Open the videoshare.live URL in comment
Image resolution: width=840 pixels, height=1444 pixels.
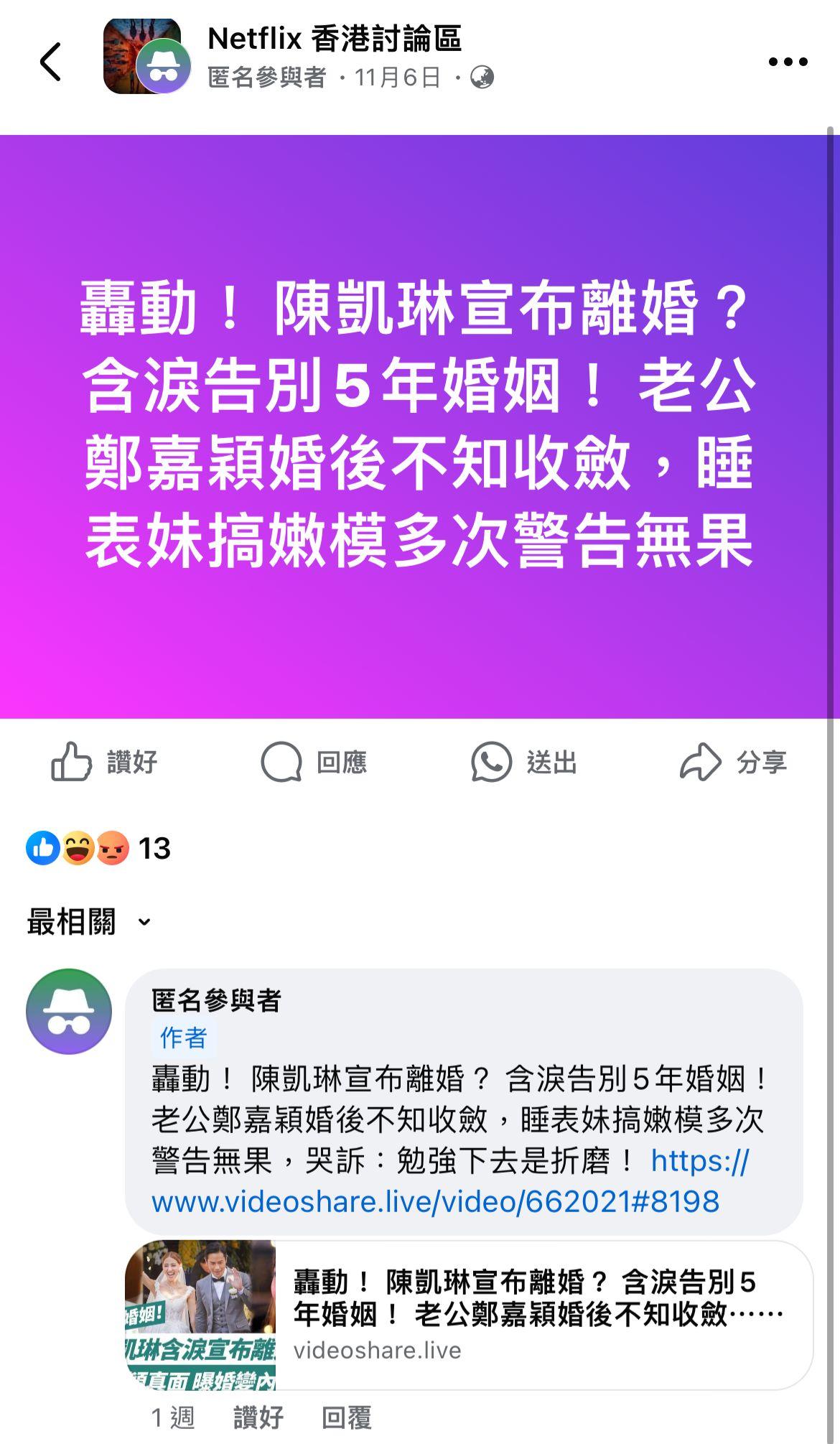coord(435,1201)
